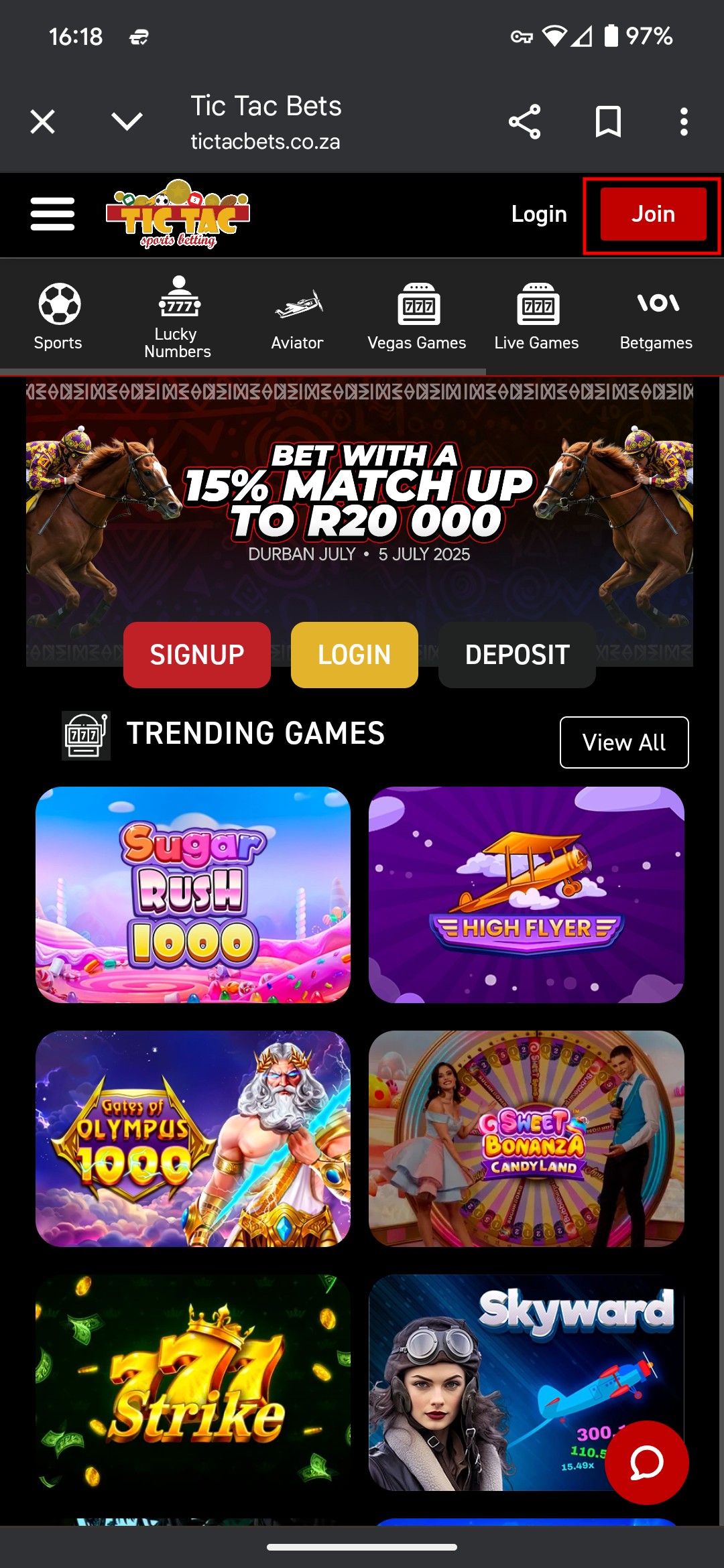Close the in-app browser tab
724x1568 pixels.
click(x=43, y=122)
